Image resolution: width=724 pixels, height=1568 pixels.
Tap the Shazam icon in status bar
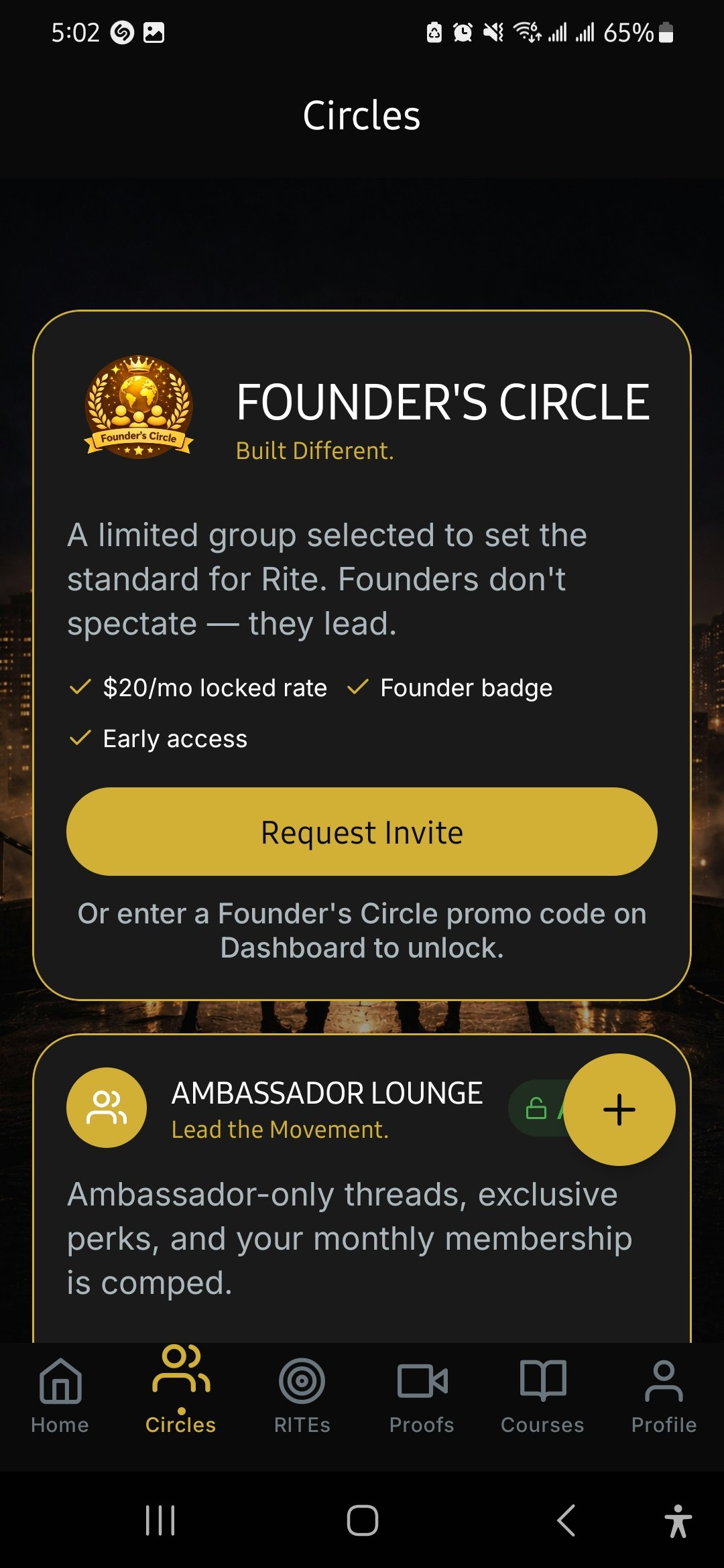pos(123,32)
